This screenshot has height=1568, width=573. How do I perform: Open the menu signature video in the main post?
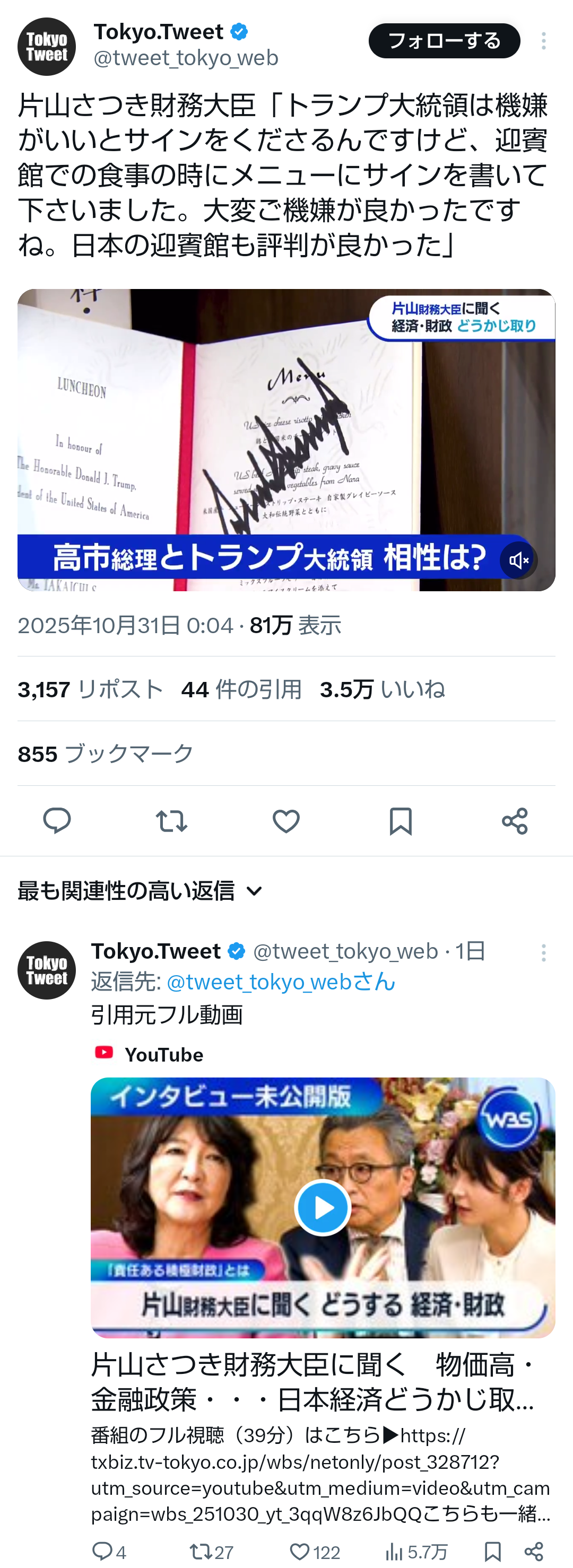pyautogui.click(x=274, y=426)
